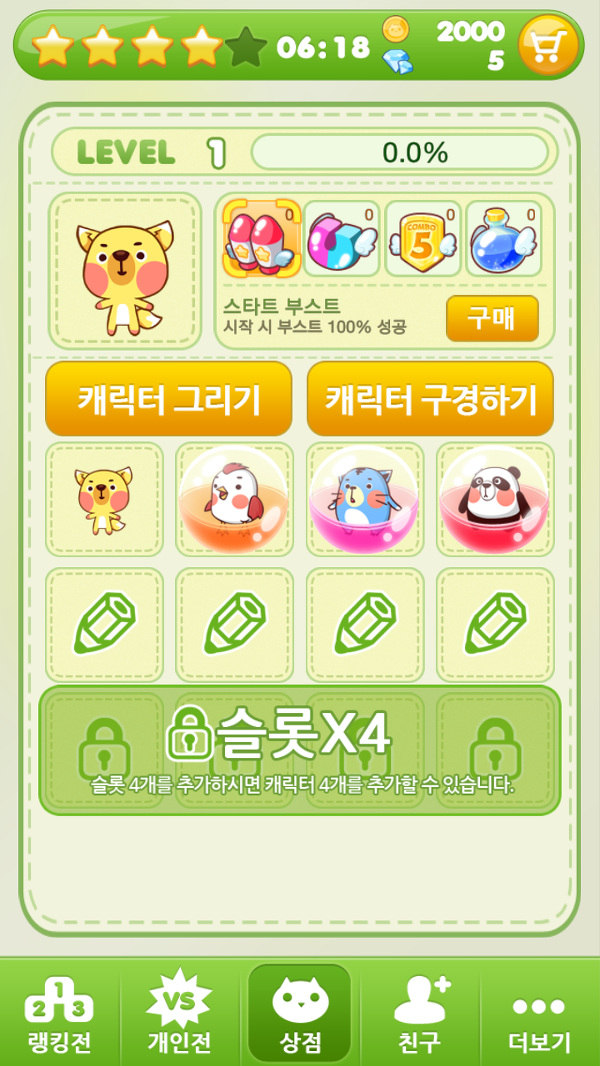The height and width of the screenshot is (1066, 600).
Task: Select the magnet booster item
Action: click(342, 238)
